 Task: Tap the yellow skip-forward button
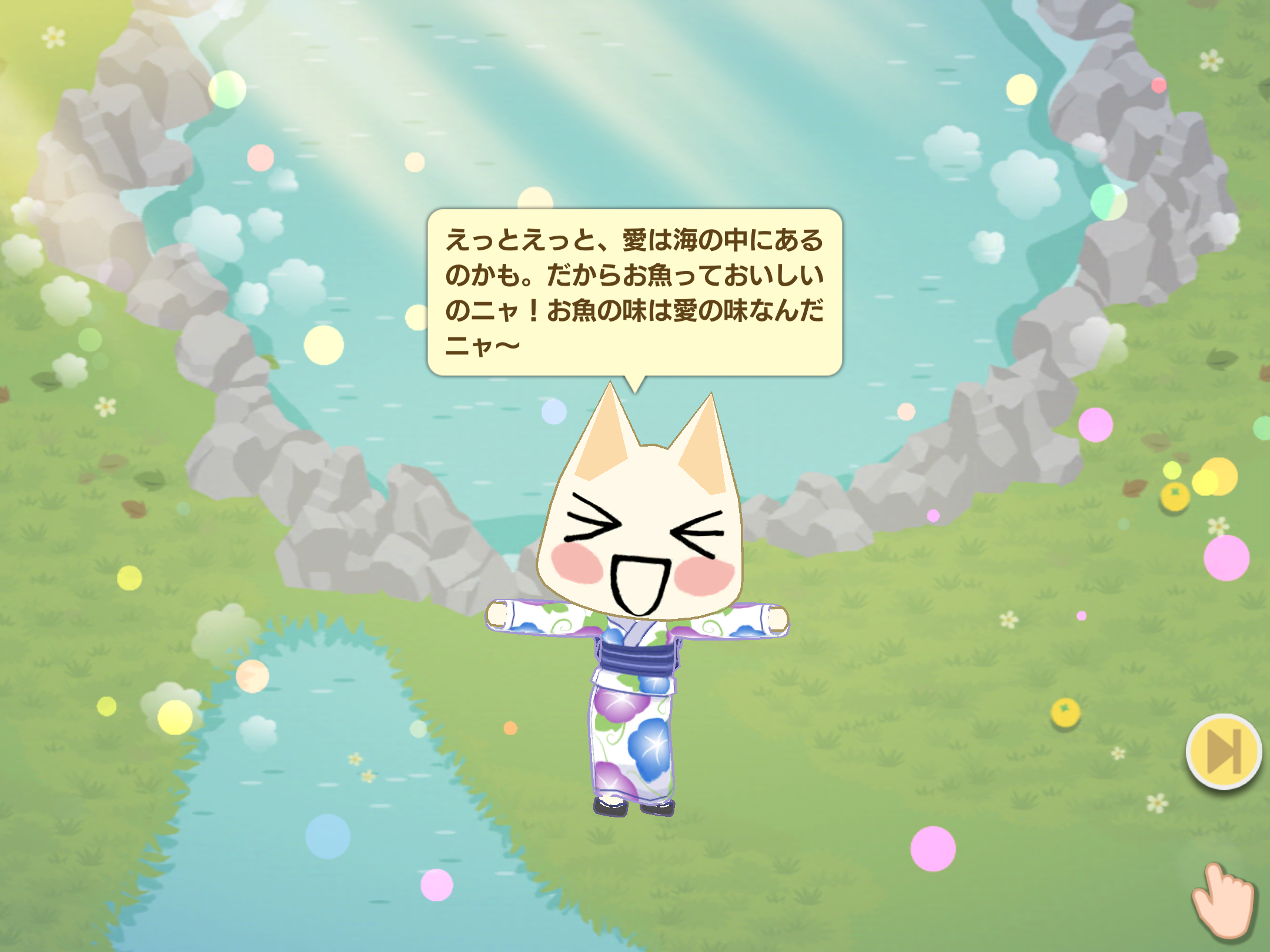[x=1223, y=751]
